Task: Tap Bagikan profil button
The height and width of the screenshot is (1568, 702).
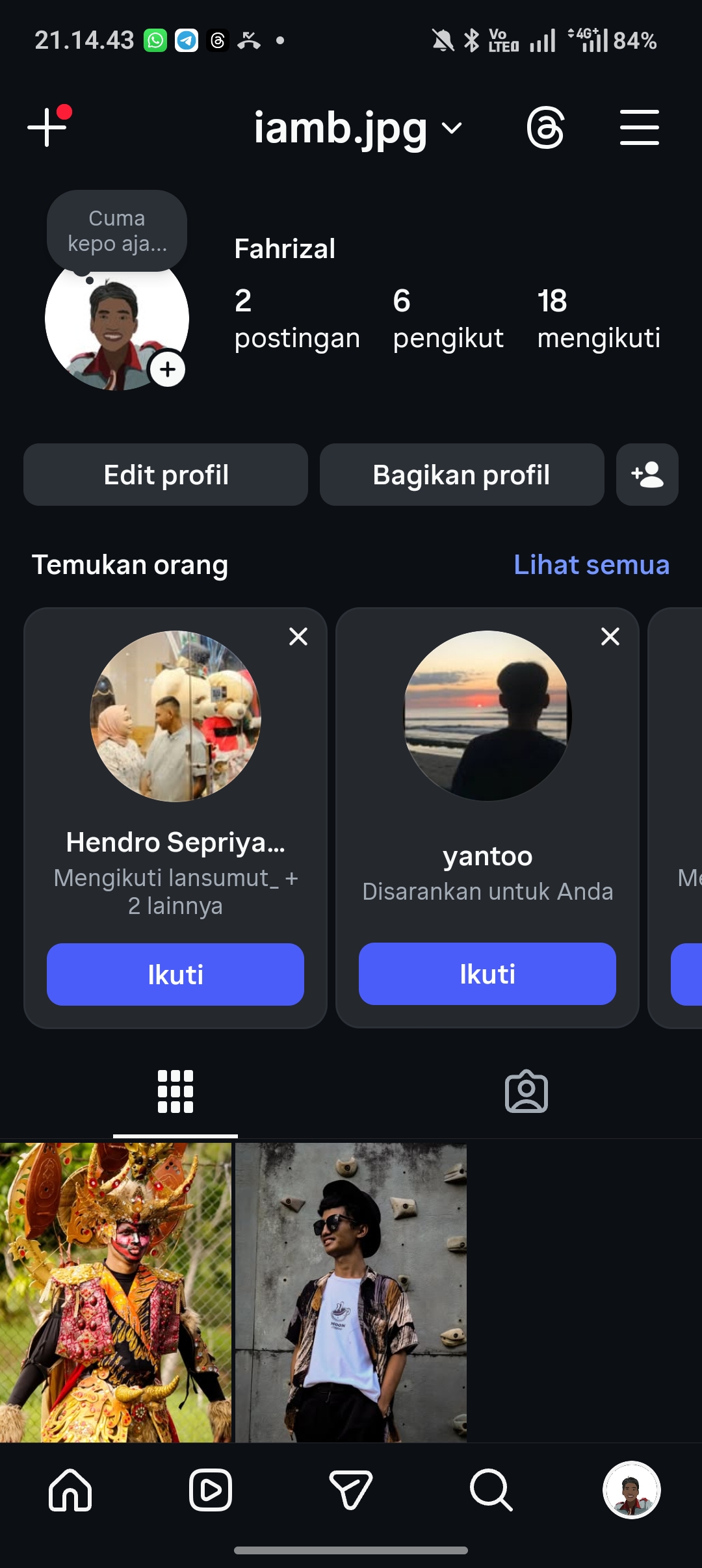Action: pyautogui.click(x=461, y=475)
